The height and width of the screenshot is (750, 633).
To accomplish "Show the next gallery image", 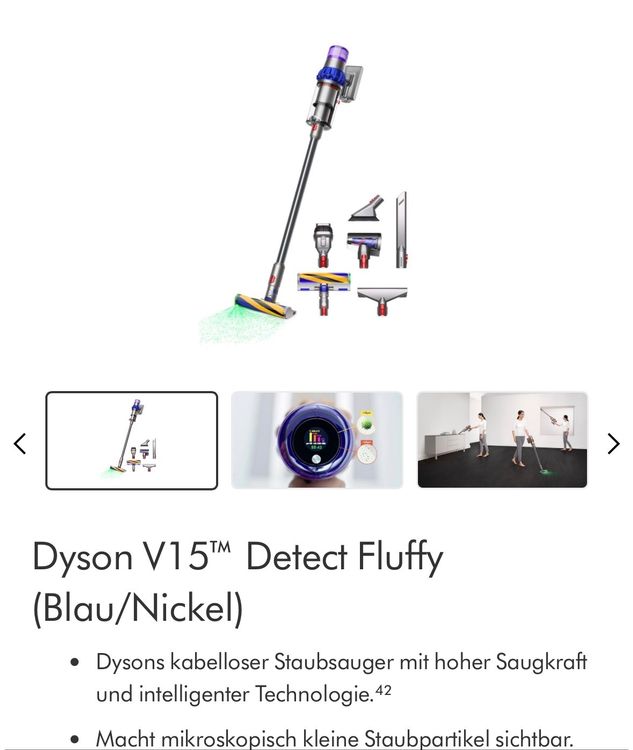I will tap(613, 443).
